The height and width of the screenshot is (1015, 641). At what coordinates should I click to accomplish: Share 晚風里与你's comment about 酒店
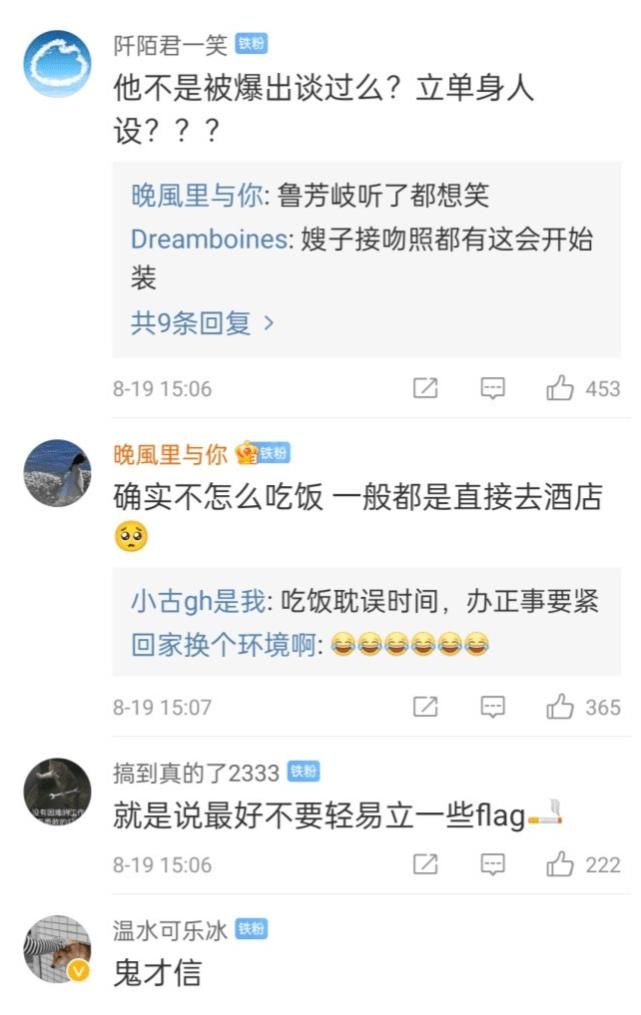(425, 708)
